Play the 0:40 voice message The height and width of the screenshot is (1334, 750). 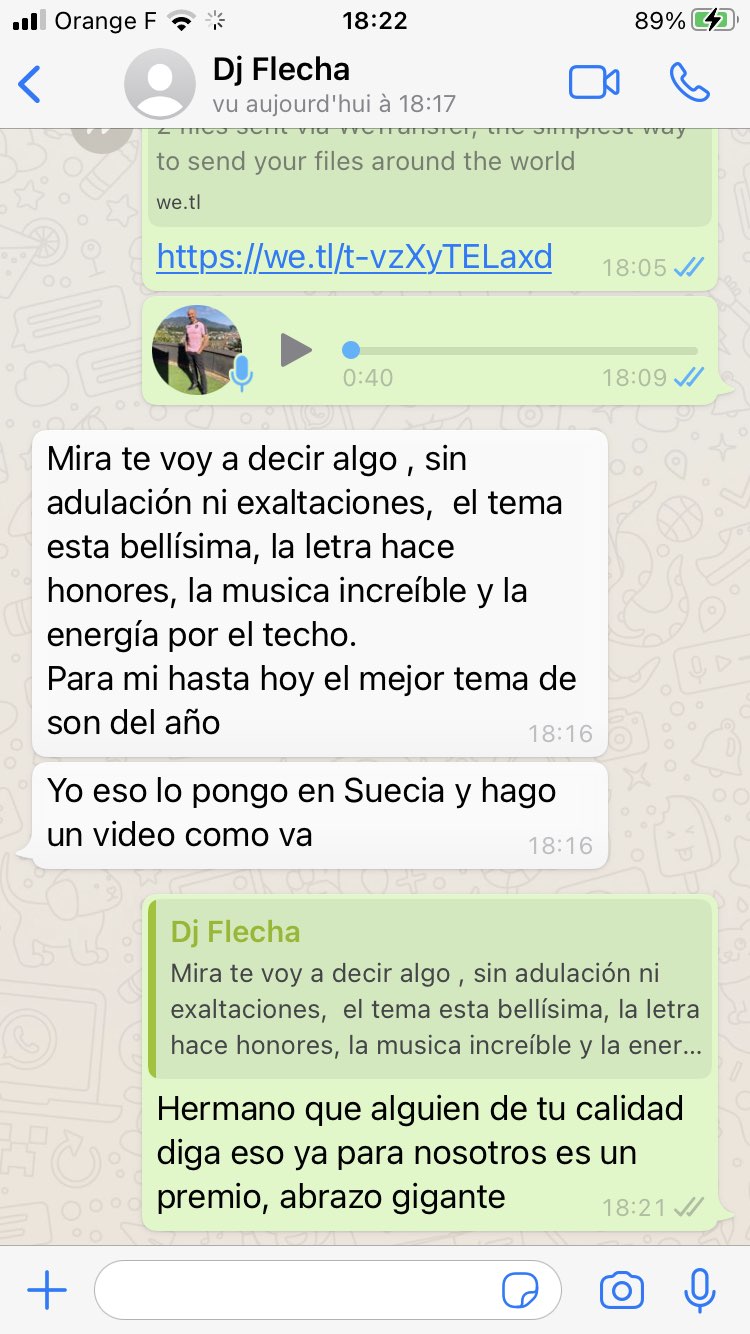click(x=295, y=350)
